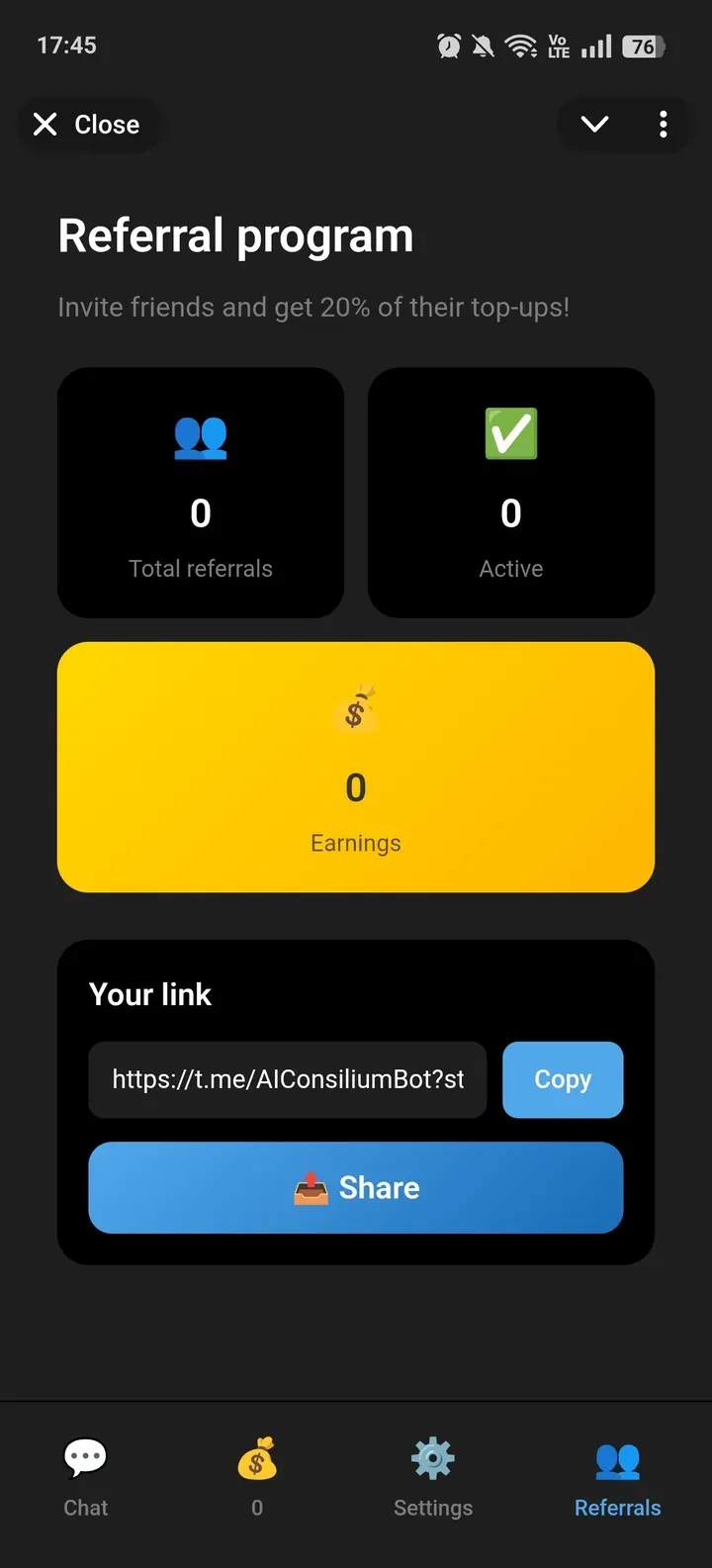Switch to the Referrals tab
The height and width of the screenshot is (1568, 712).
click(617, 1477)
